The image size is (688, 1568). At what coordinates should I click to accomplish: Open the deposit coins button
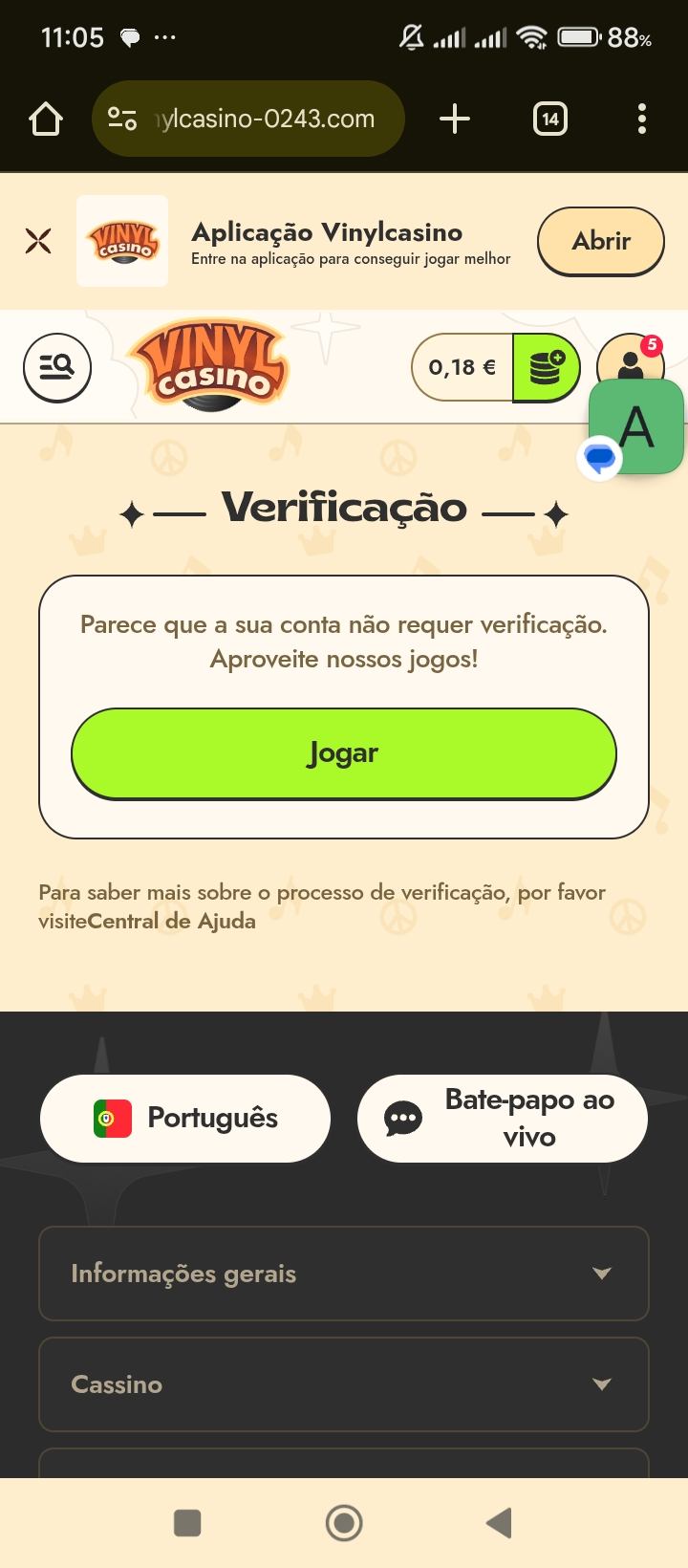pyautogui.click(x=547, y=367)
